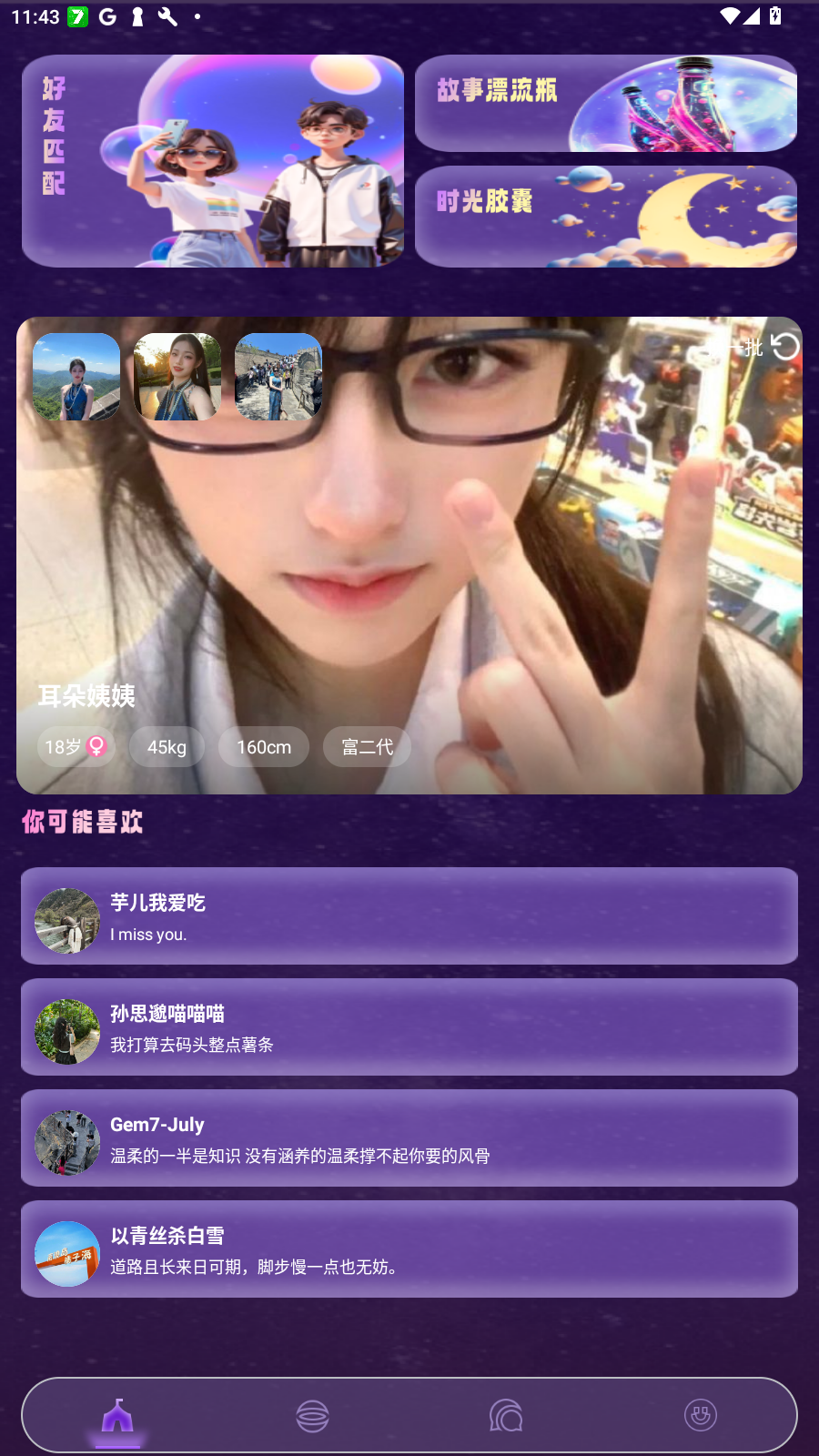Image resolution: width=819 pixels, height=1456 pixels.
Task: View the first small photo of 耳朵姨姨
Action: click(76, 377)
